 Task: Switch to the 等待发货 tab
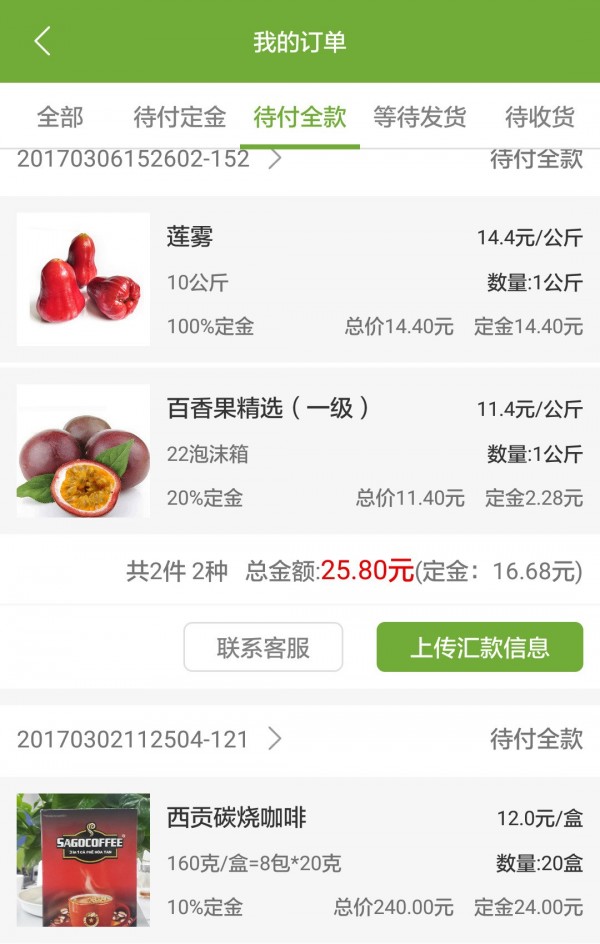(x=420, y=117)
